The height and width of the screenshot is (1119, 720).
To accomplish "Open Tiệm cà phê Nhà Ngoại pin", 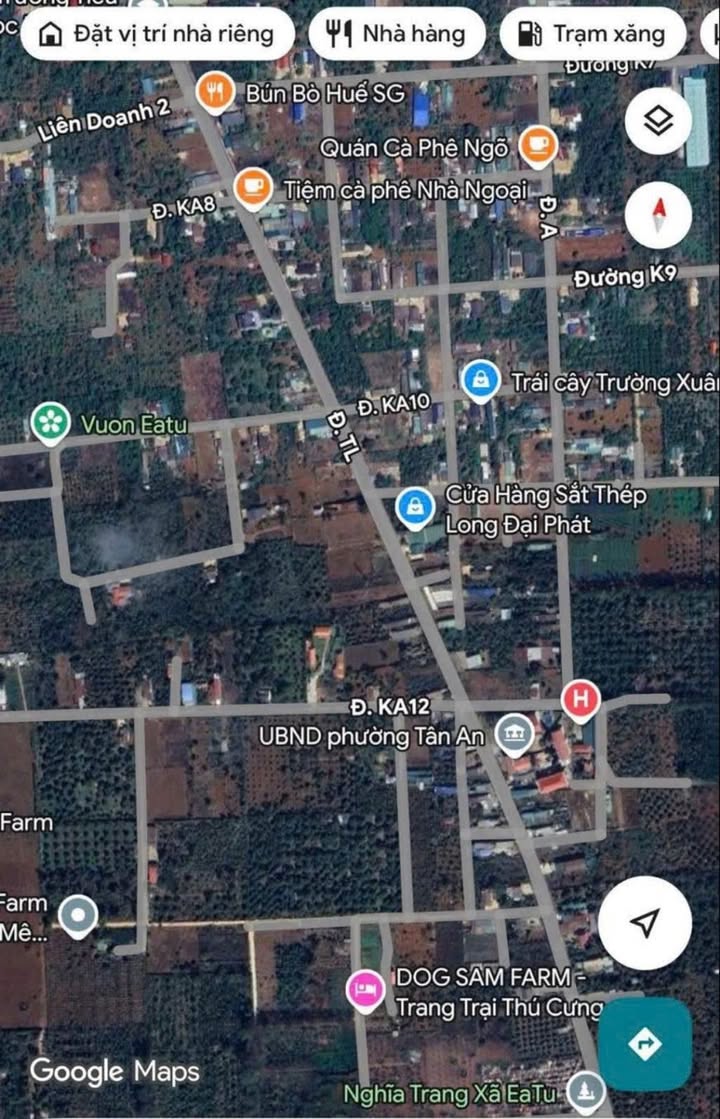I will click(x=253, y=186).
